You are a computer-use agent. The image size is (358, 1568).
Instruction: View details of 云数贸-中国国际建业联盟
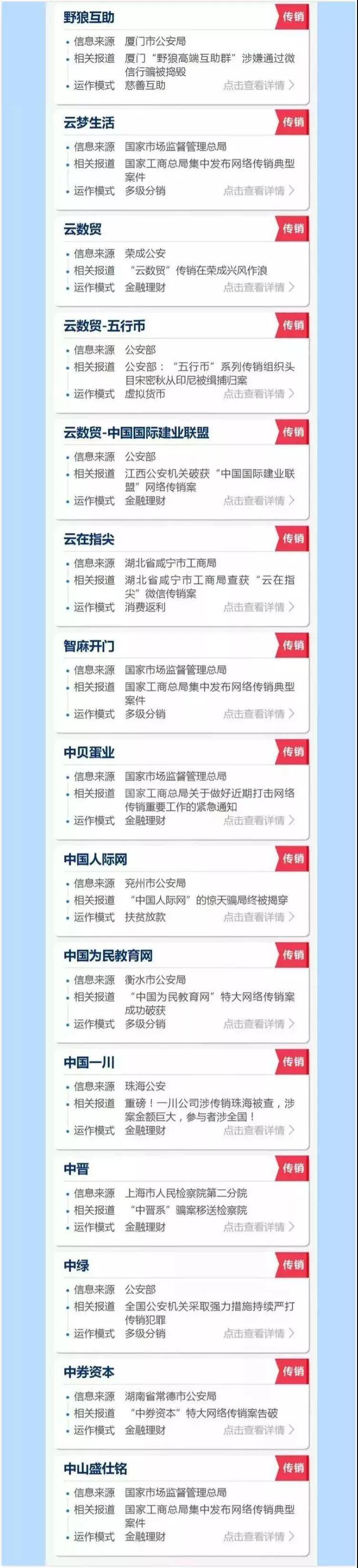click(x=259, y=500)
